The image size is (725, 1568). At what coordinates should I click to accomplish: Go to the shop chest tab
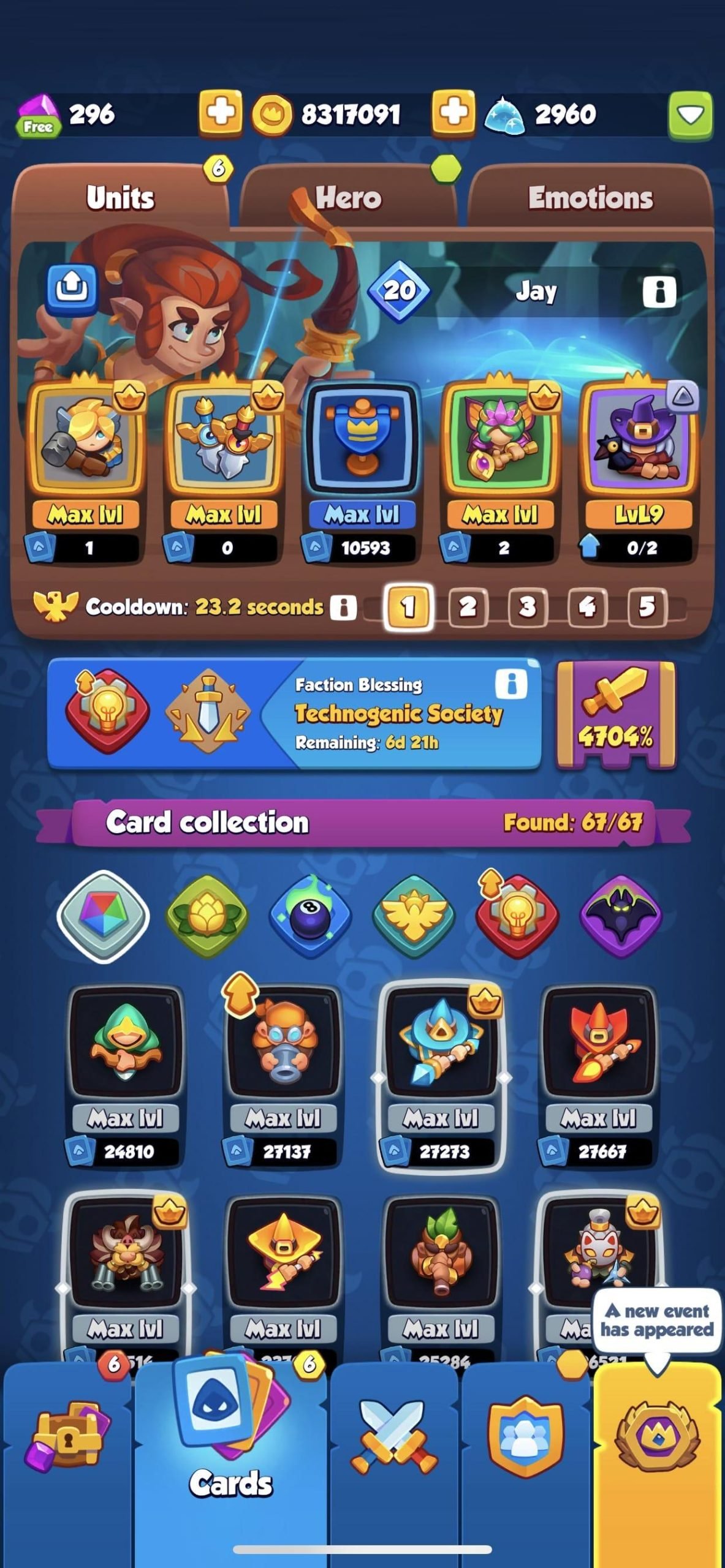point(67,1458)
